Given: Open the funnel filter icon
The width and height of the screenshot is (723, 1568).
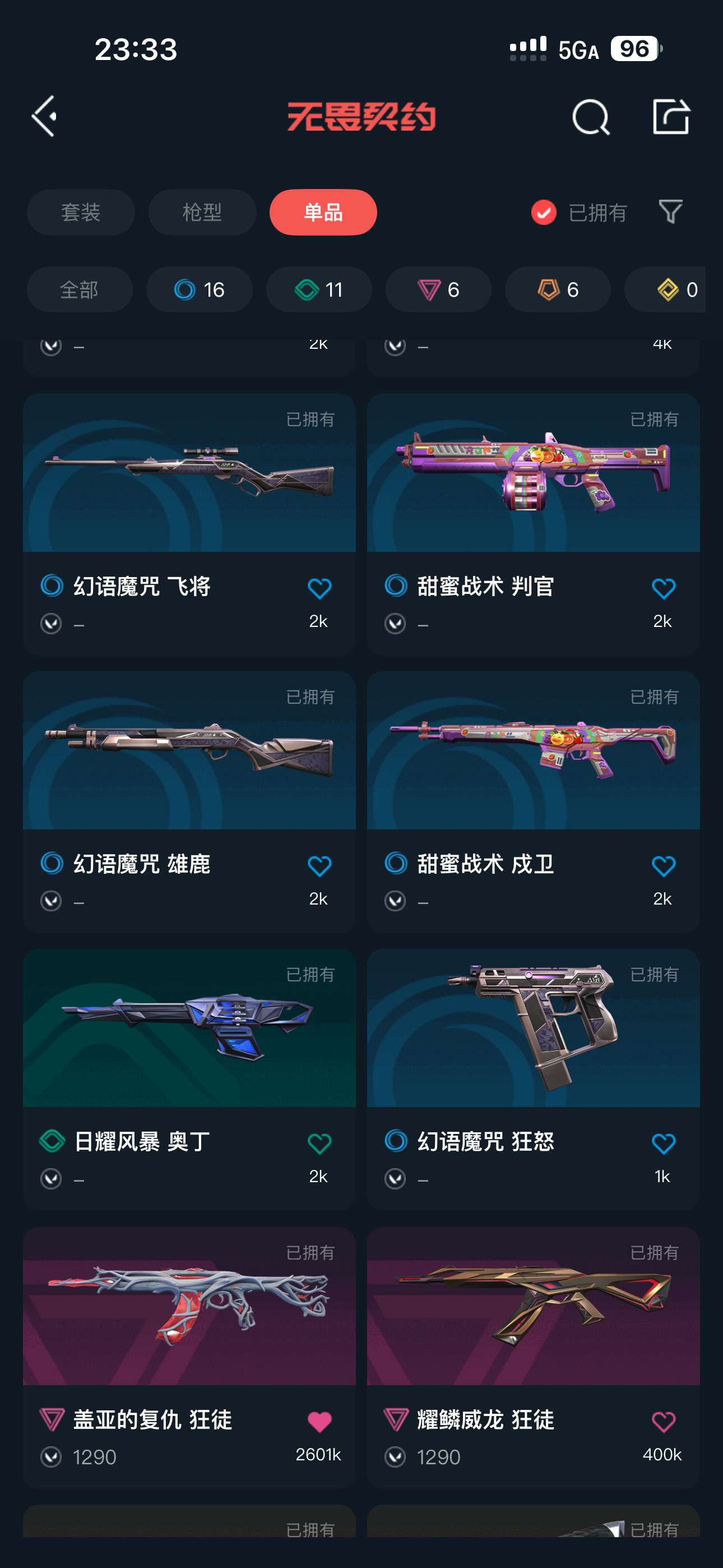Looking at the screenshot, I should 671,212.
